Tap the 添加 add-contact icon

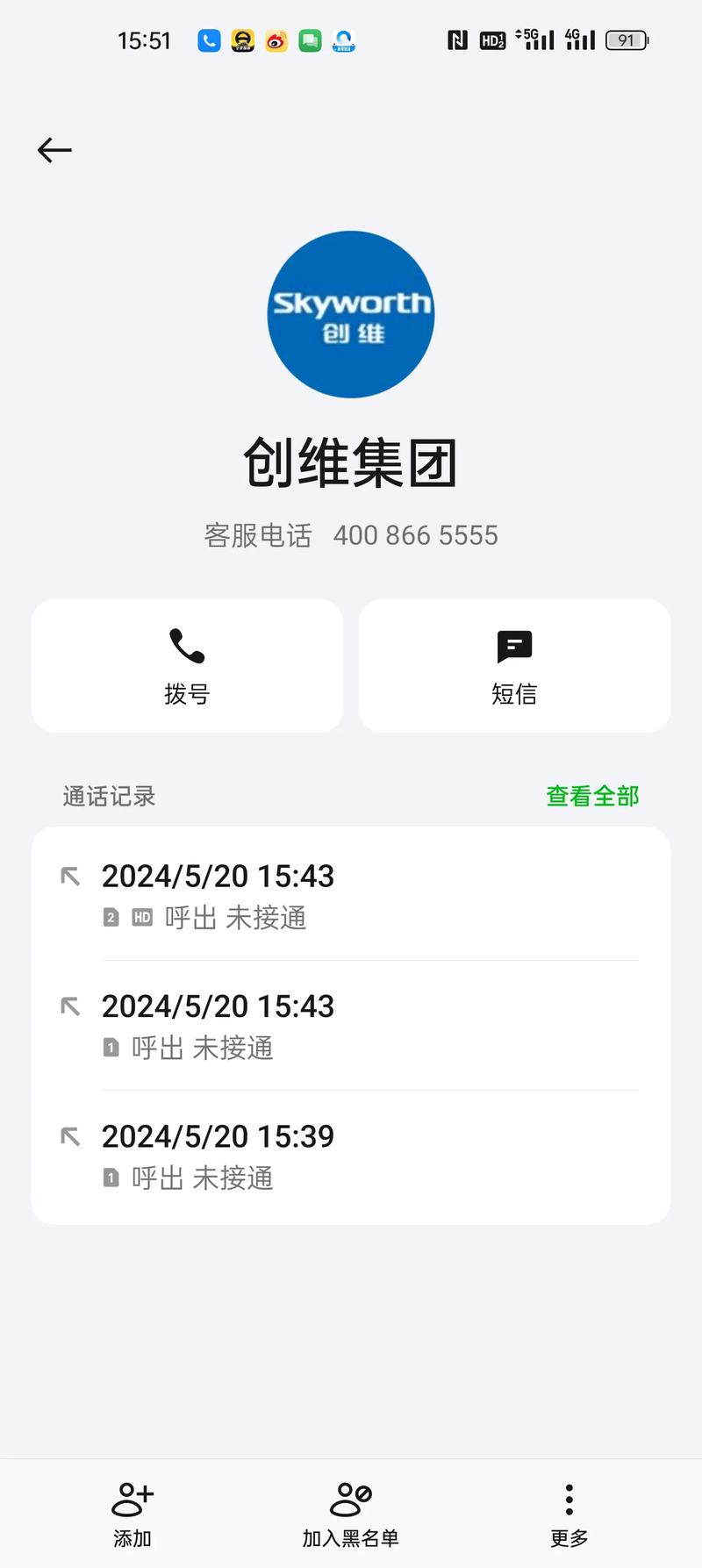tap(131, 1498)
